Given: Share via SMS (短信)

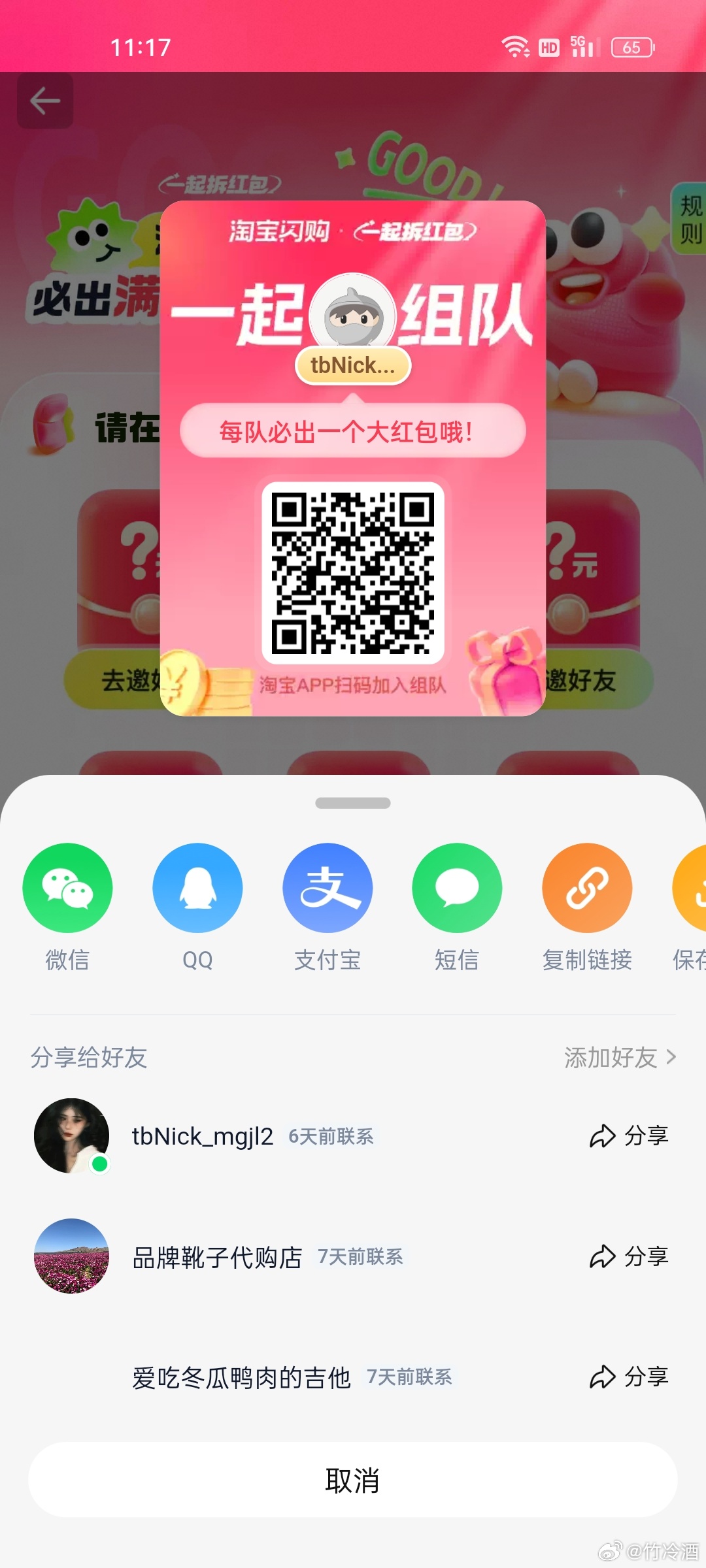Looking at the screenshot, I should 457,887.
